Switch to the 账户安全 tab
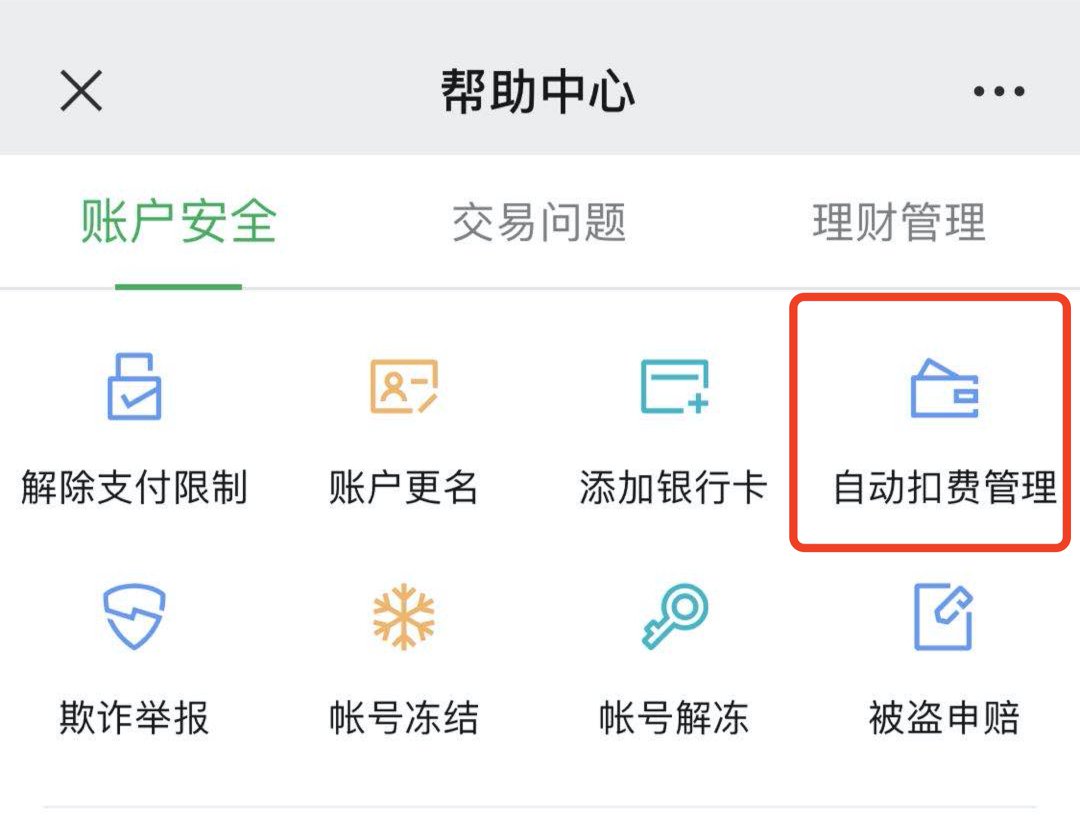The width and height of the screenshot is (1080, 837). click(178, 222)
